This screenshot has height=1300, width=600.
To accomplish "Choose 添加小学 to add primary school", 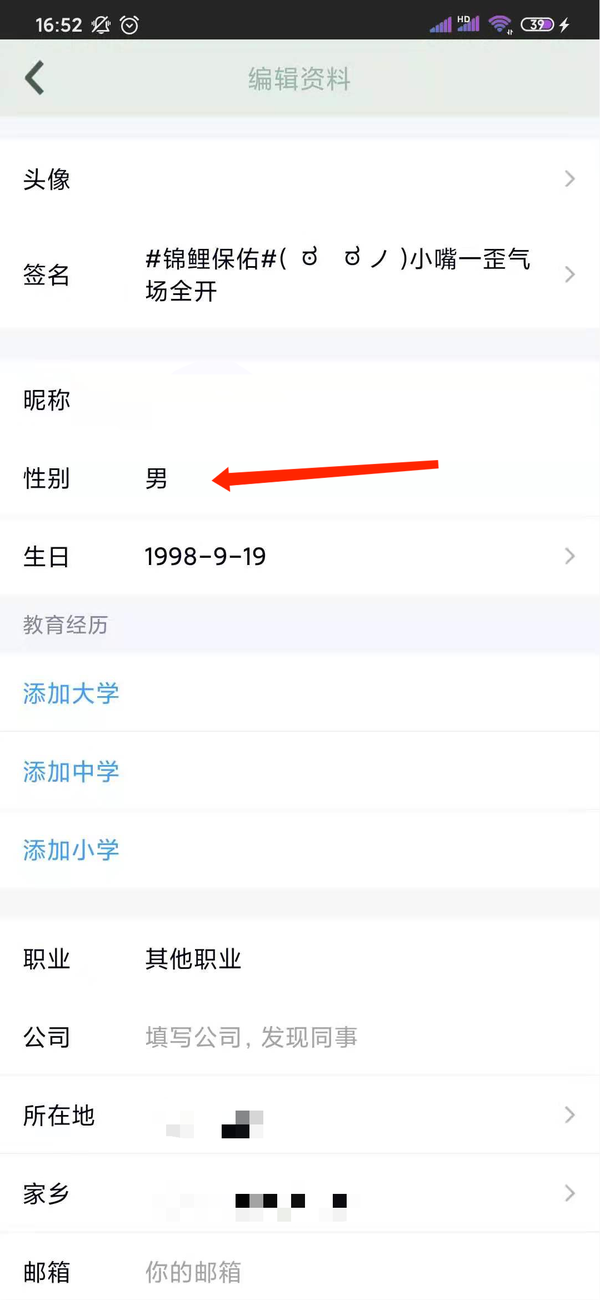I will click(x=72, y=850).
